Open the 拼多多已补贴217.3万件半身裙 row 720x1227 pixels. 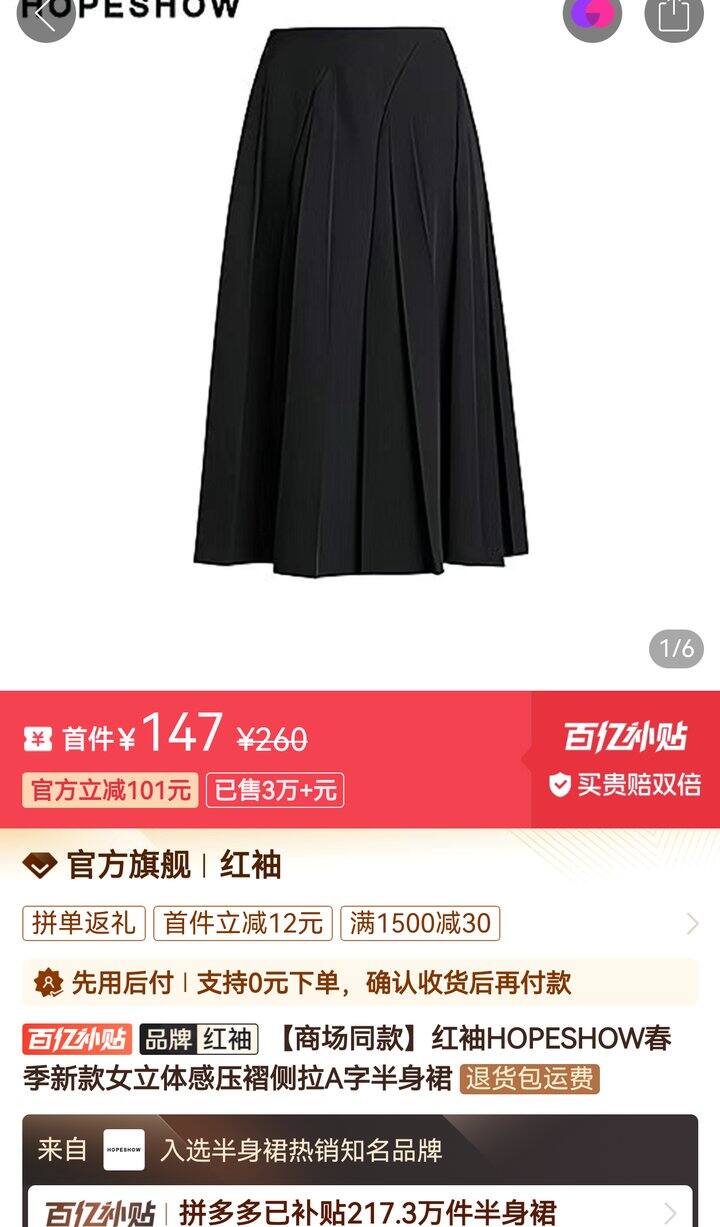[x=360, y=1212]
